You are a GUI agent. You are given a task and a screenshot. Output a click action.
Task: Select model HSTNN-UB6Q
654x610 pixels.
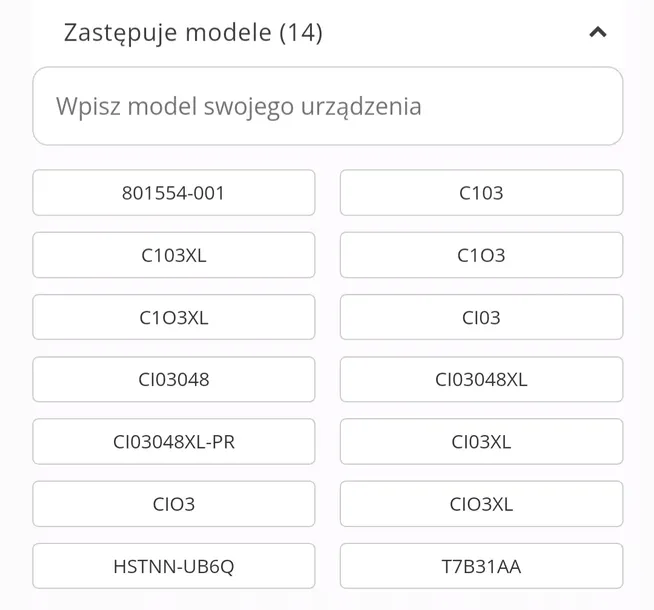click(174, 567)
